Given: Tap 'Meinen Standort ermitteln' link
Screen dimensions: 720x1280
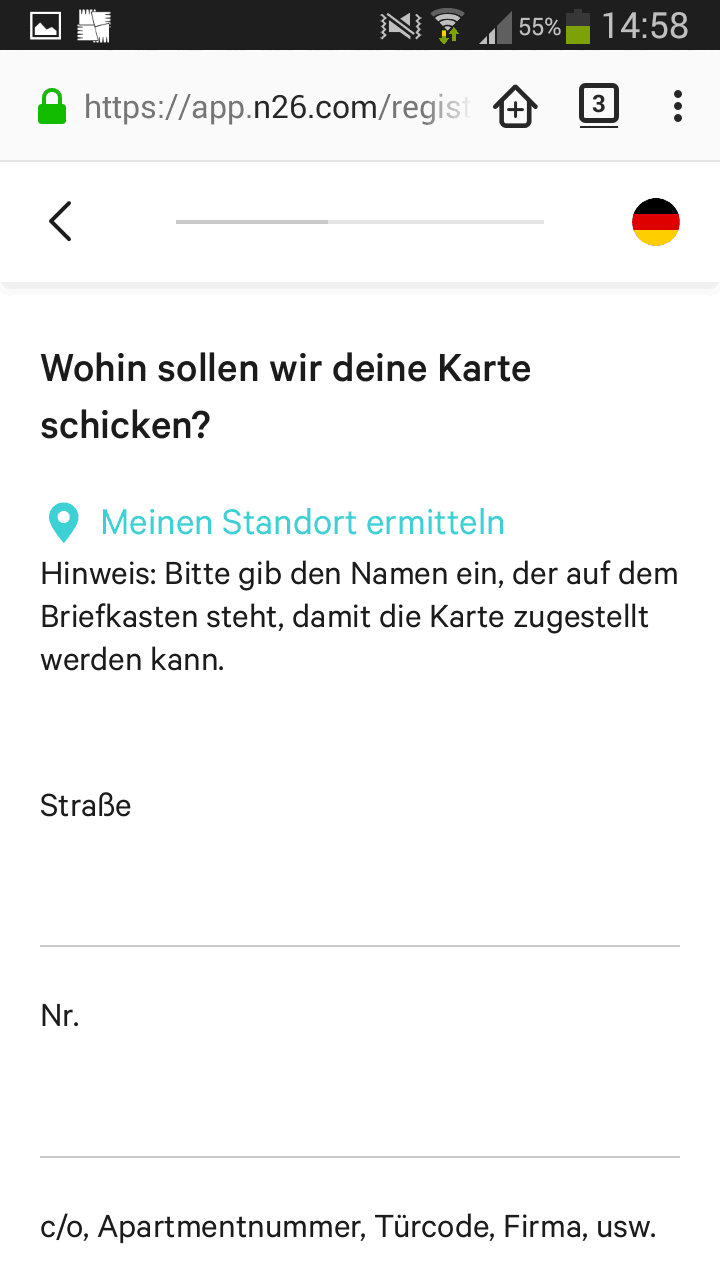Looking at the screenshot, I should pos(302,522).
